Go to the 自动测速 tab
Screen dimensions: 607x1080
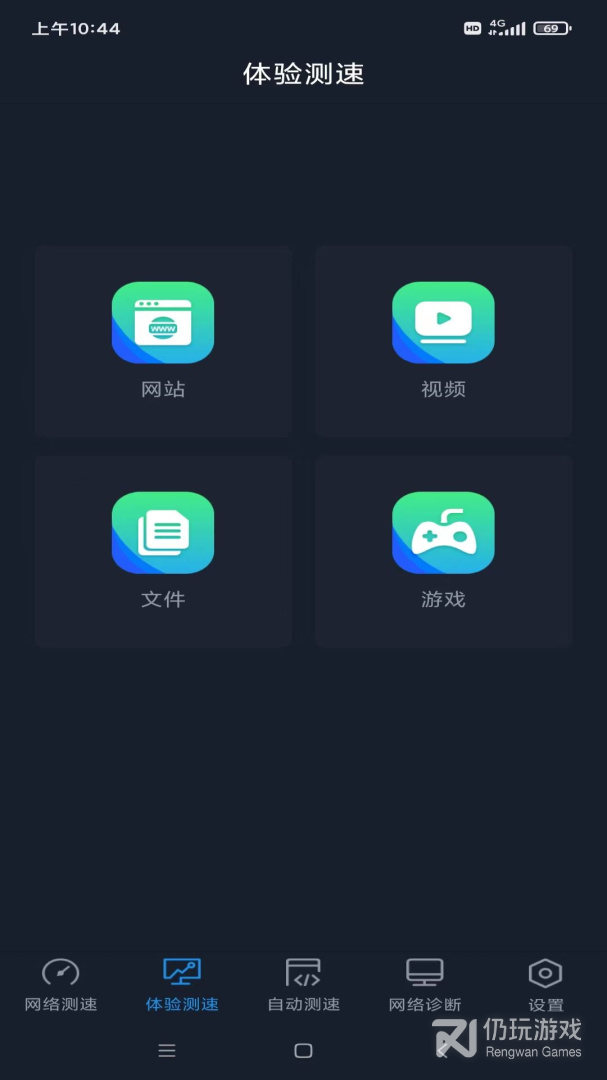[303, 985]
